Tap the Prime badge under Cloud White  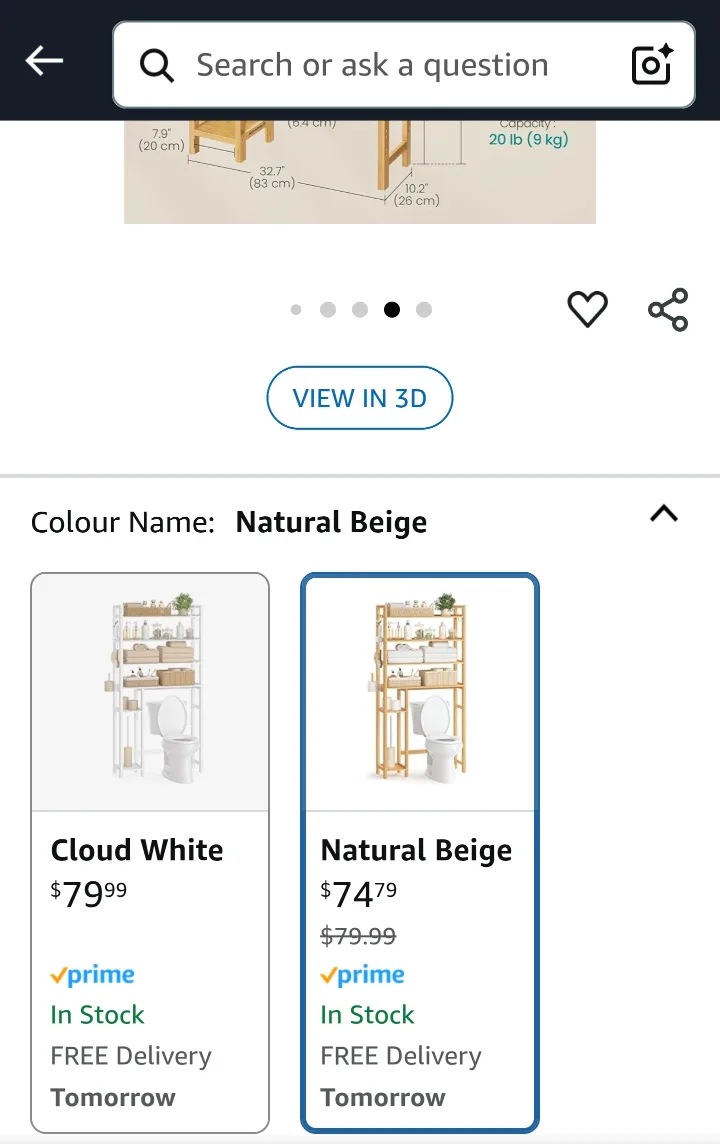click(x=92, y=974)
